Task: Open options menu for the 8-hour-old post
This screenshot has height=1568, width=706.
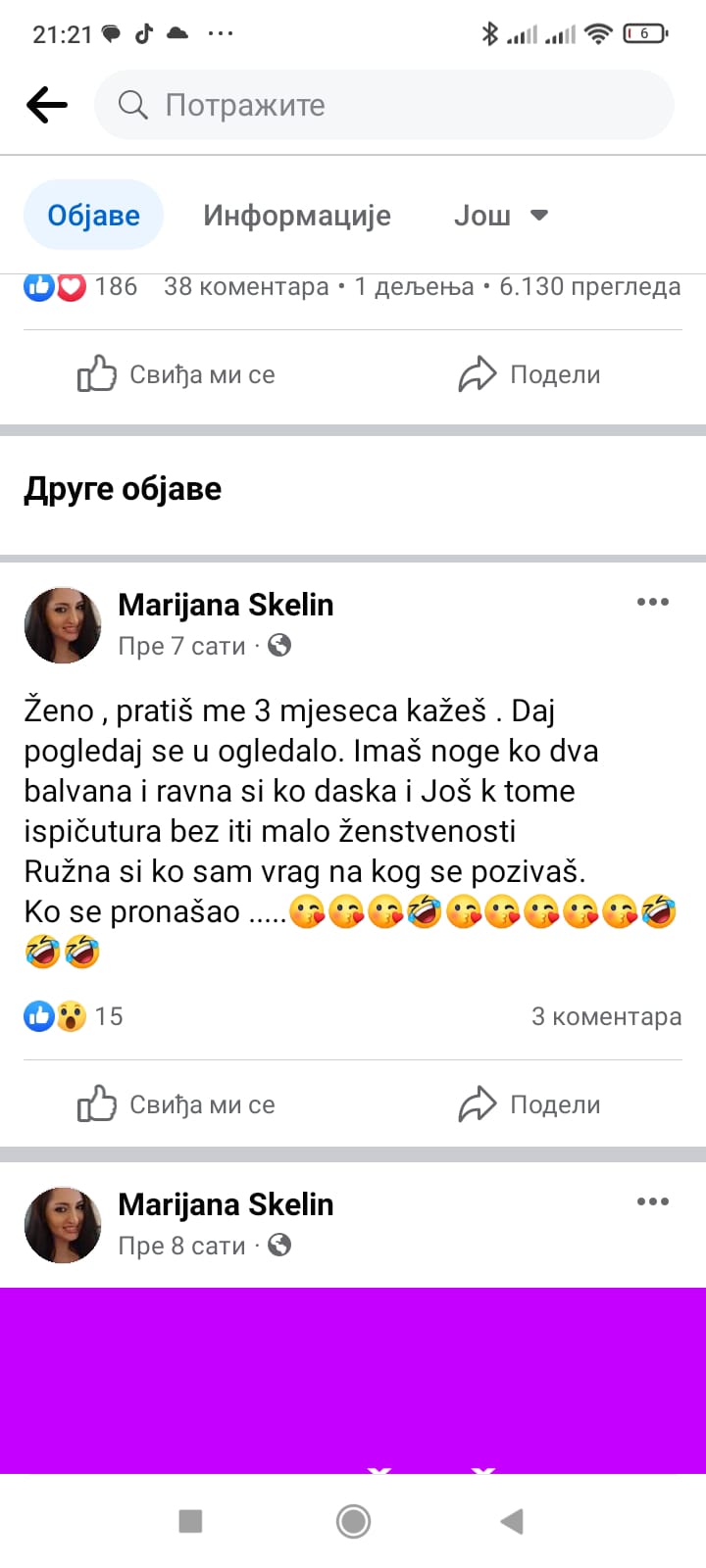Action: click(652, 1202)
